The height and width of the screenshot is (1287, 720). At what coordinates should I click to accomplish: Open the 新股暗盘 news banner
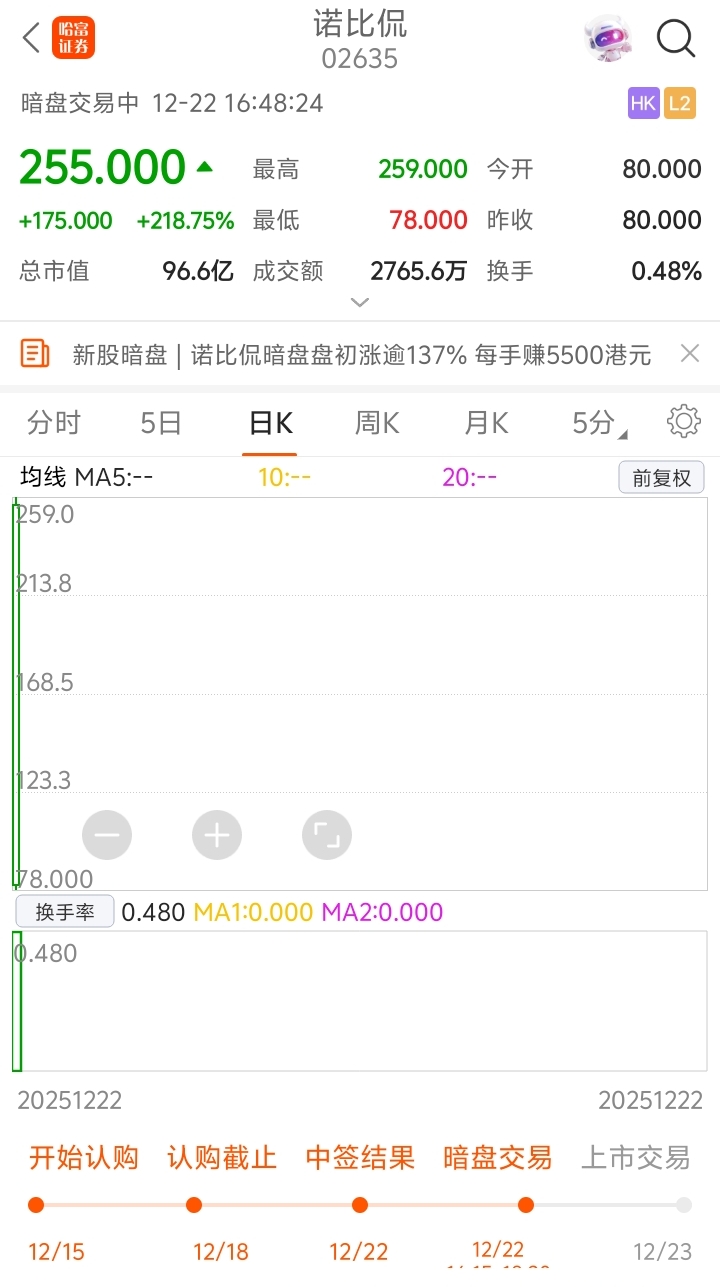(361, 354)
